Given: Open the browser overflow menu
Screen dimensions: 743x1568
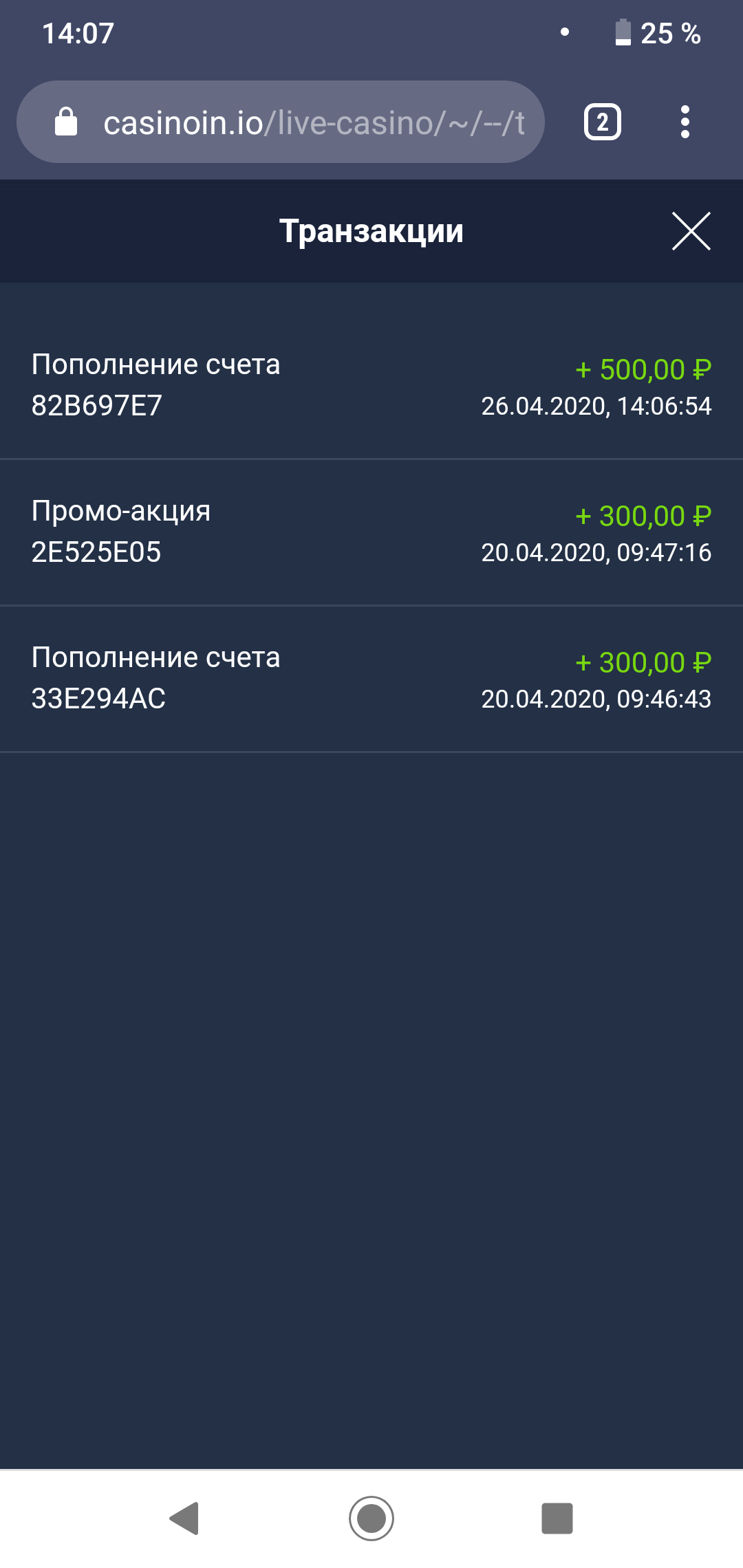Looking at the screenshot, I should 685,122.
